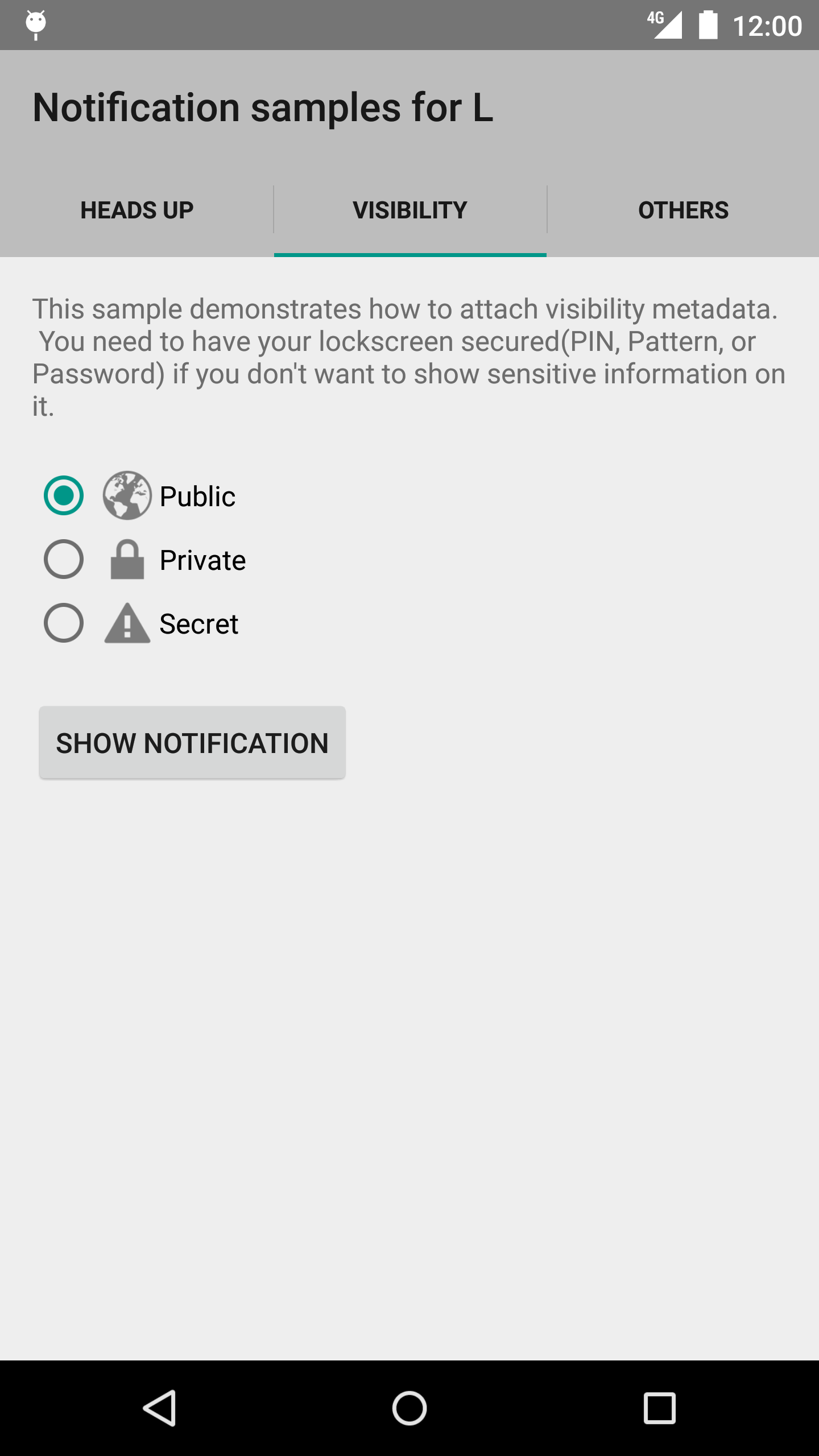Switch to the Heads Up tab

click(x=136, y=210)
